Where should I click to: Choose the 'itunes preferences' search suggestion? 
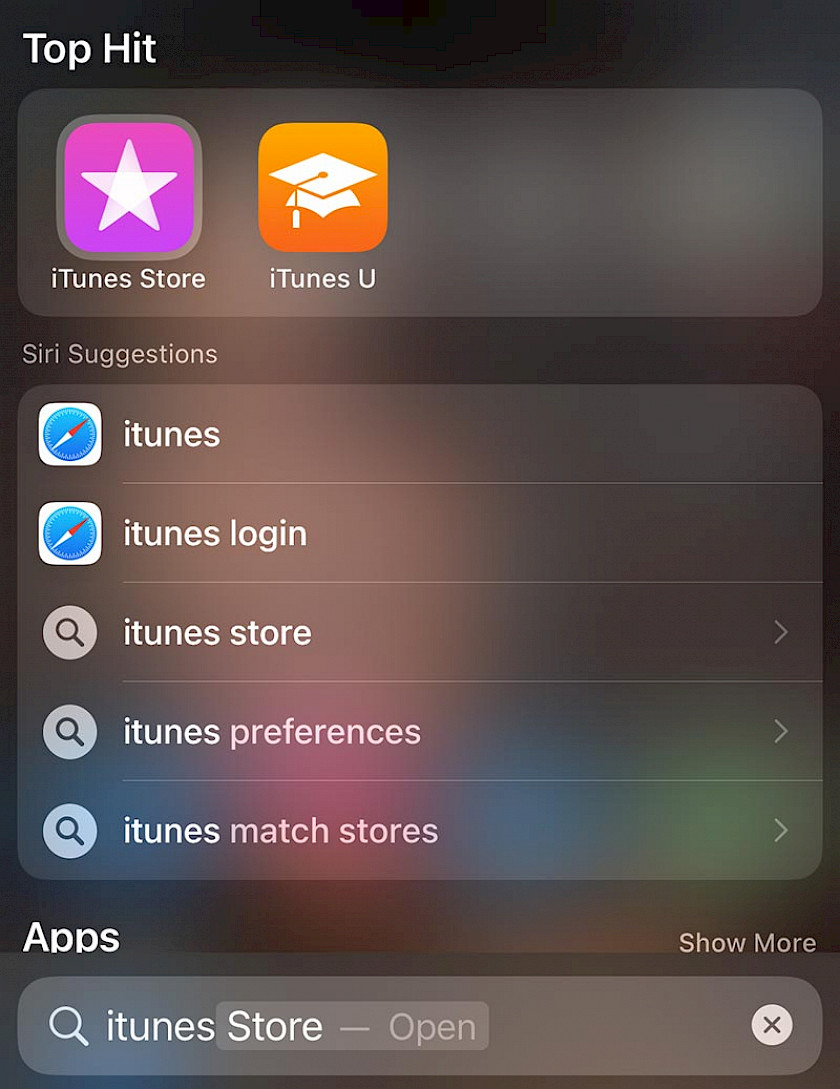(x=420, y=731)
